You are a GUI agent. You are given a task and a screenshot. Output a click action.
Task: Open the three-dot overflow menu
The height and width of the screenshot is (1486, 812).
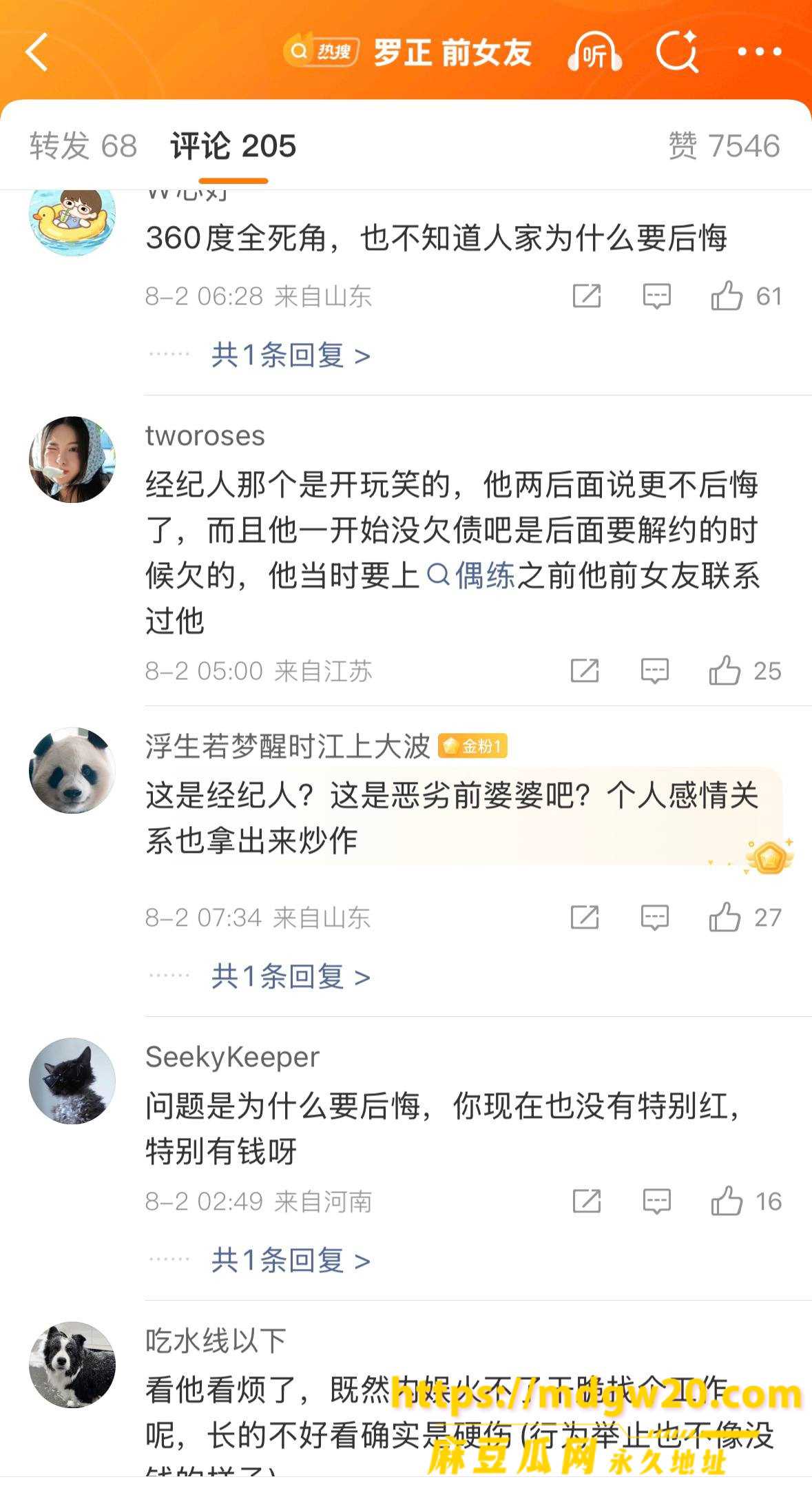[x=760, y=52]
